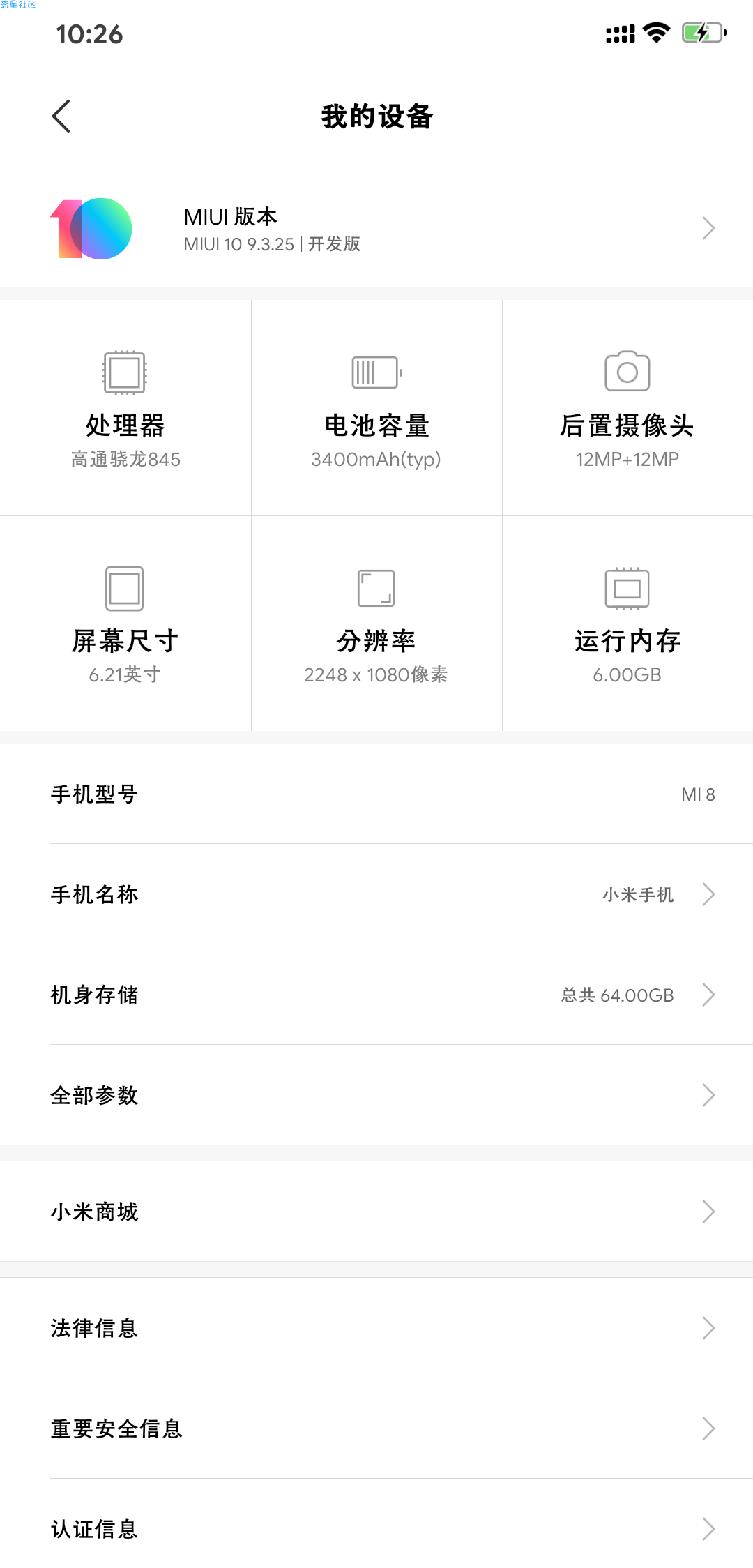Image resolution: width=753 pixels, height=1568 pixels.
Task: Open 手机名称 setting
Action: 376,894
